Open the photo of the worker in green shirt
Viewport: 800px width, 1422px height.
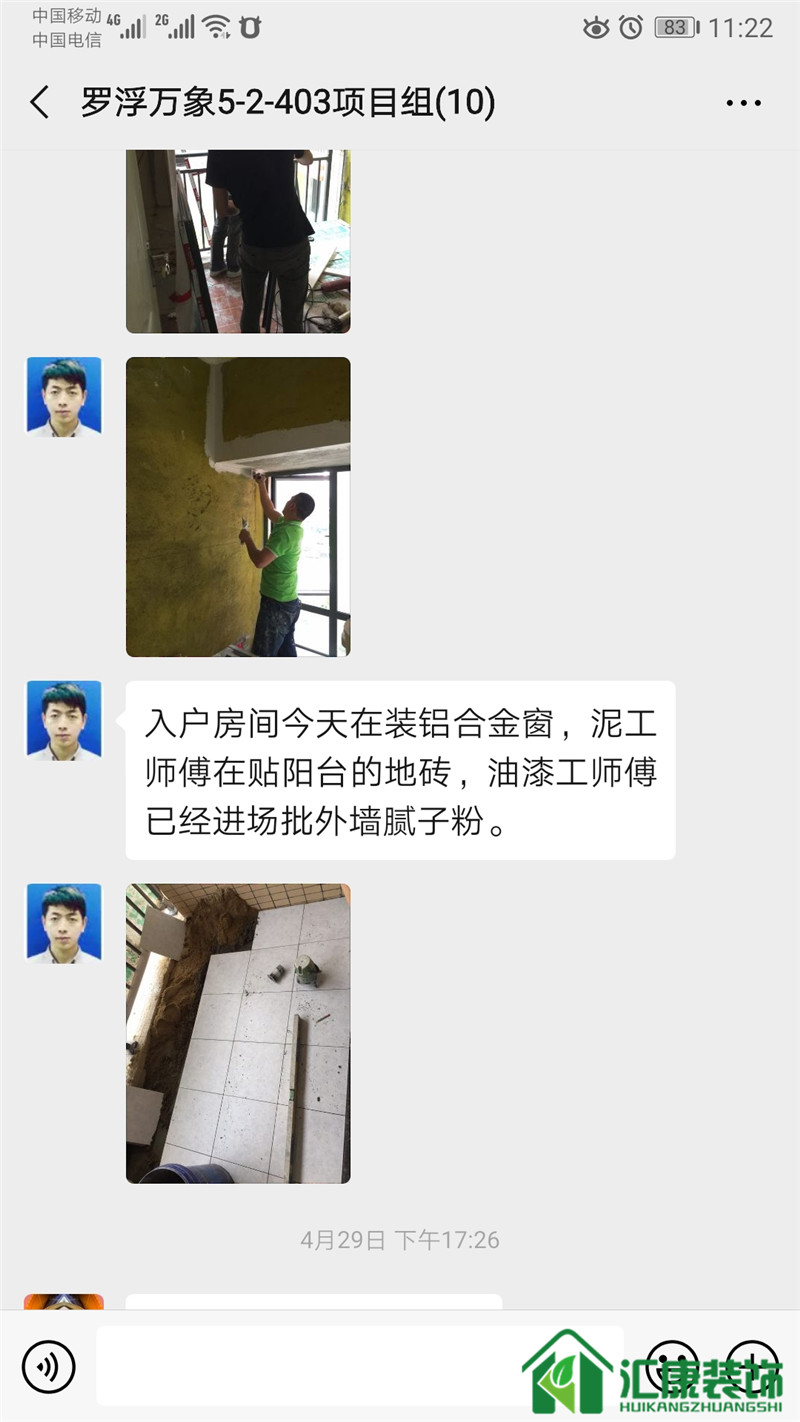(238, 507)
